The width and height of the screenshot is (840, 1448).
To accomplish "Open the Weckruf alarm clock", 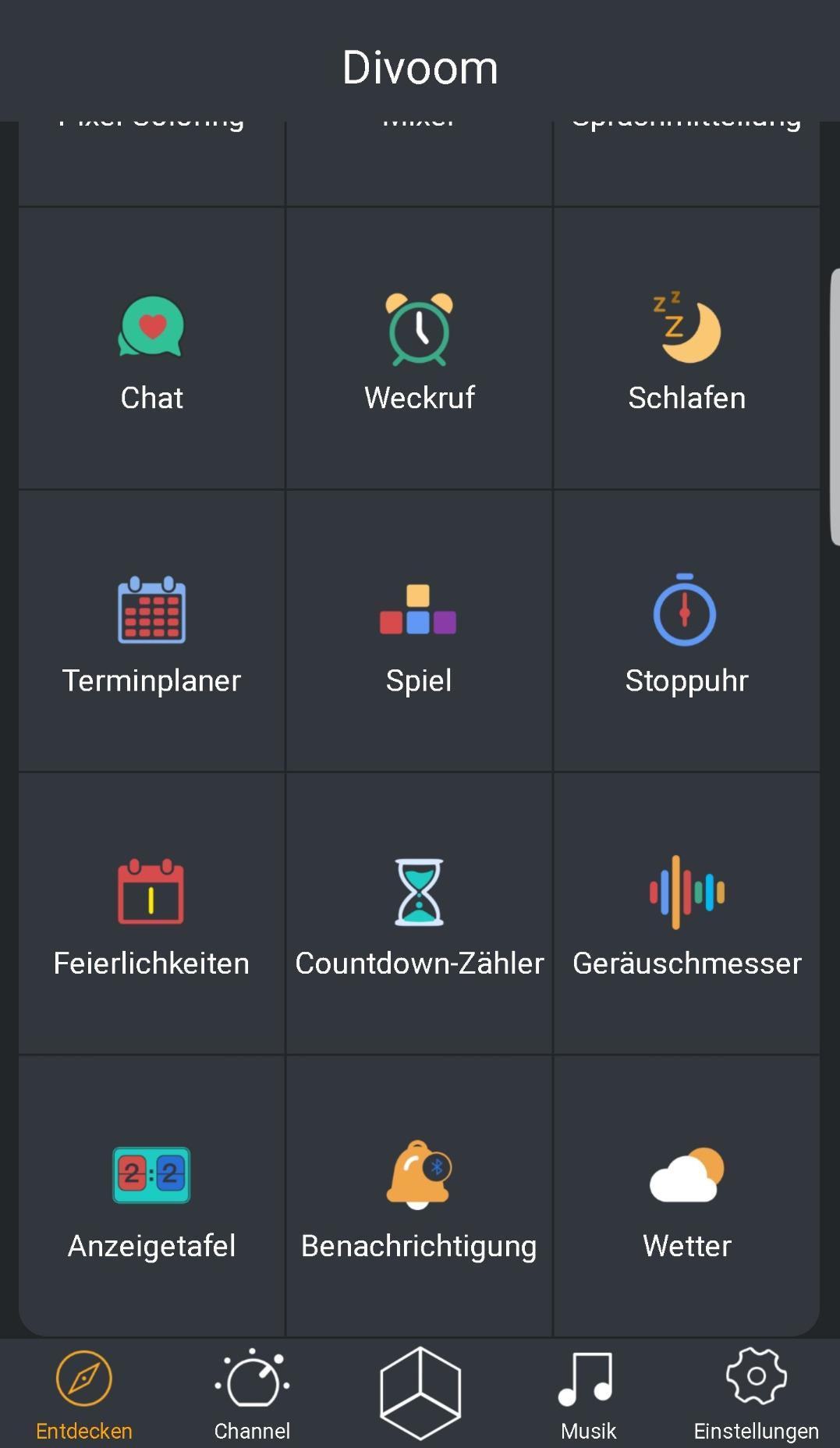I will coord(419,348).
